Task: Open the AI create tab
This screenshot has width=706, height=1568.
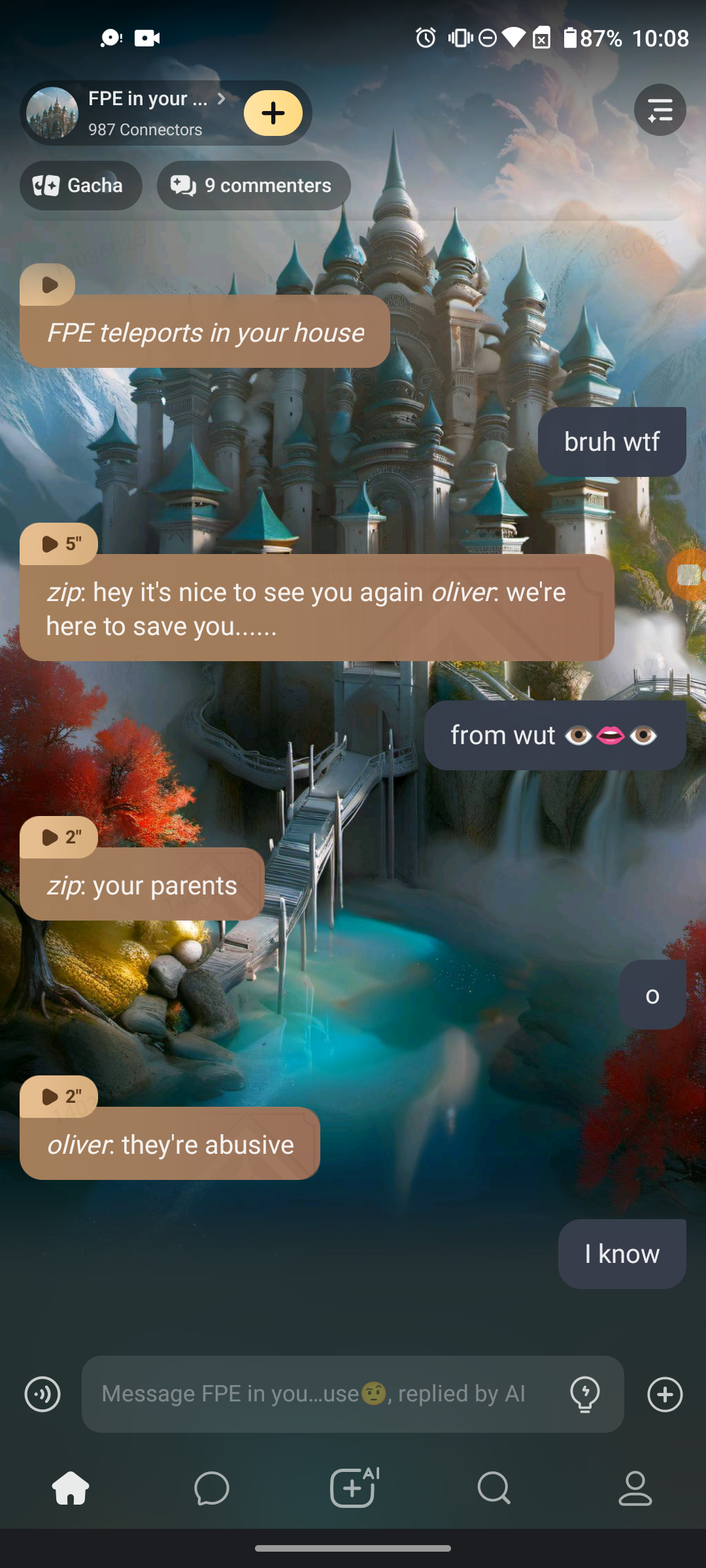Action: (353, 1488)
